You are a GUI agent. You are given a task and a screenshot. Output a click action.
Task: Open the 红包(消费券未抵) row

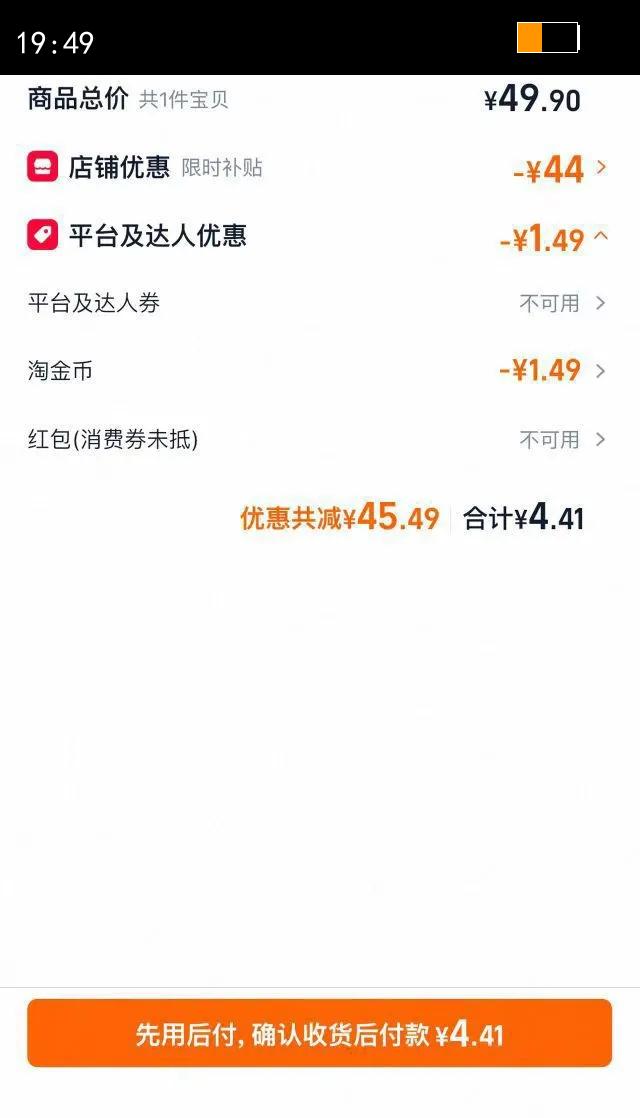319,439
